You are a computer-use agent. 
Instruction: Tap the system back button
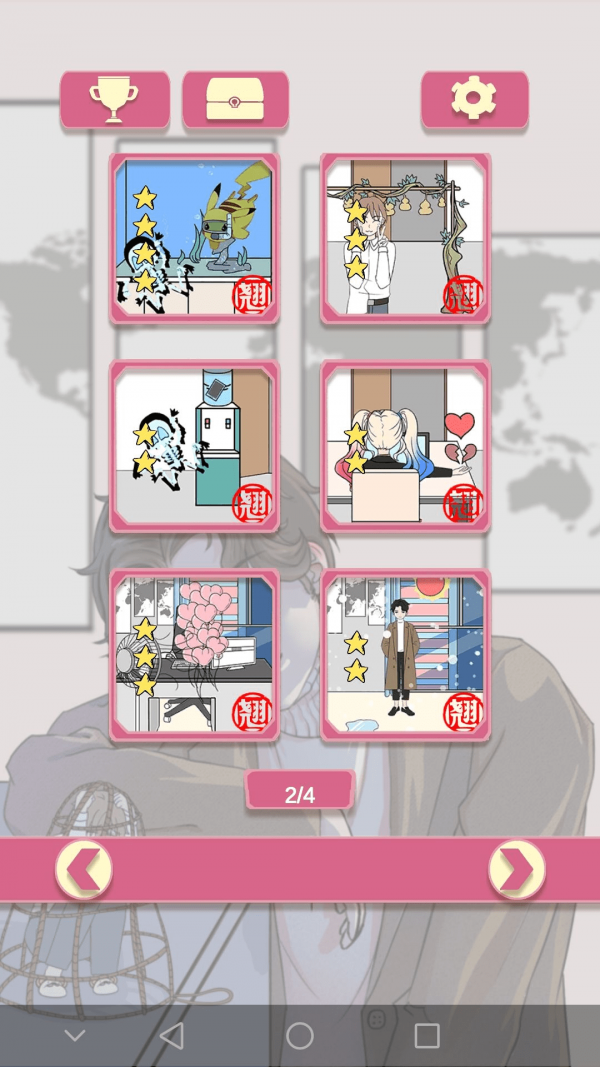(172, 1035)
